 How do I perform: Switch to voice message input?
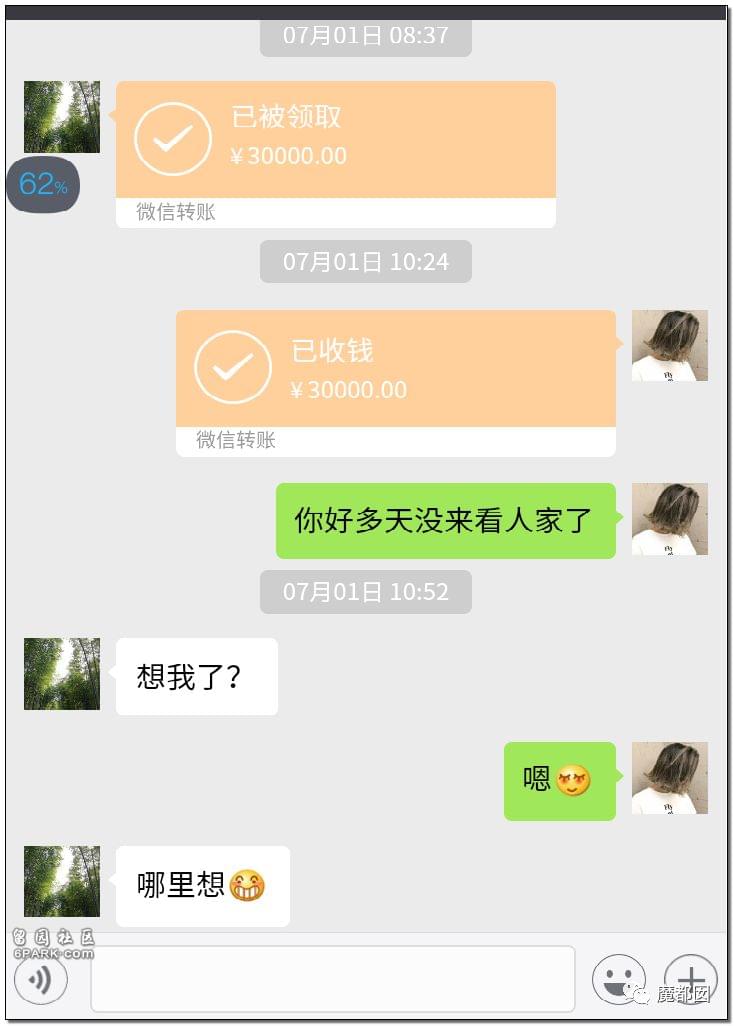point(41,980)
